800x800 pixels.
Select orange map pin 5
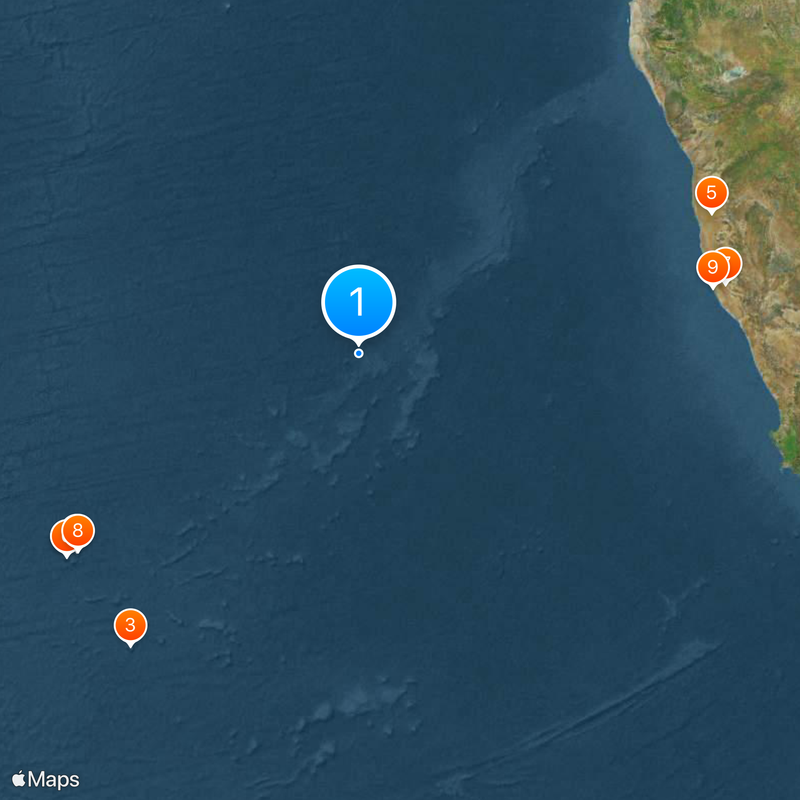[711, 192]
